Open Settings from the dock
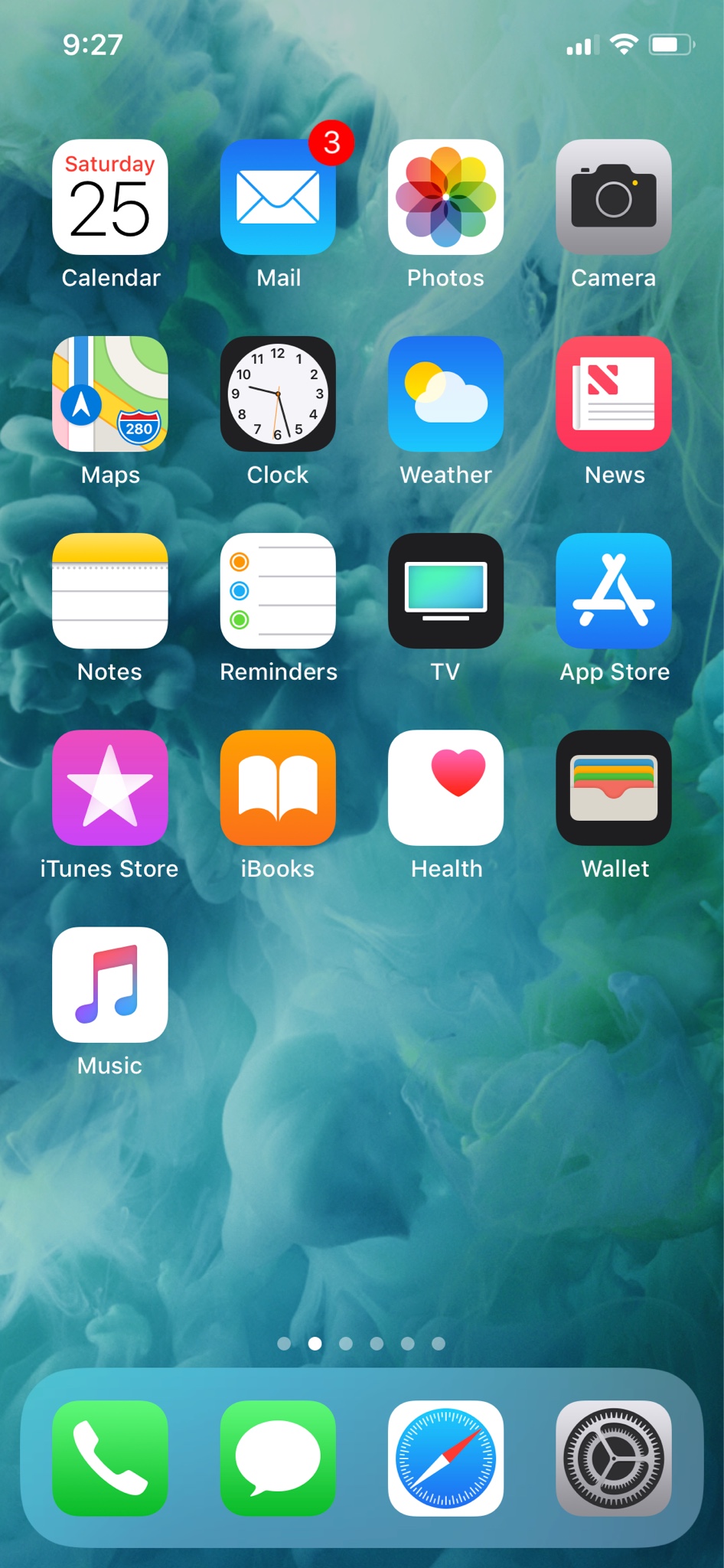The image size is (724, 1568). (613, 1458)
